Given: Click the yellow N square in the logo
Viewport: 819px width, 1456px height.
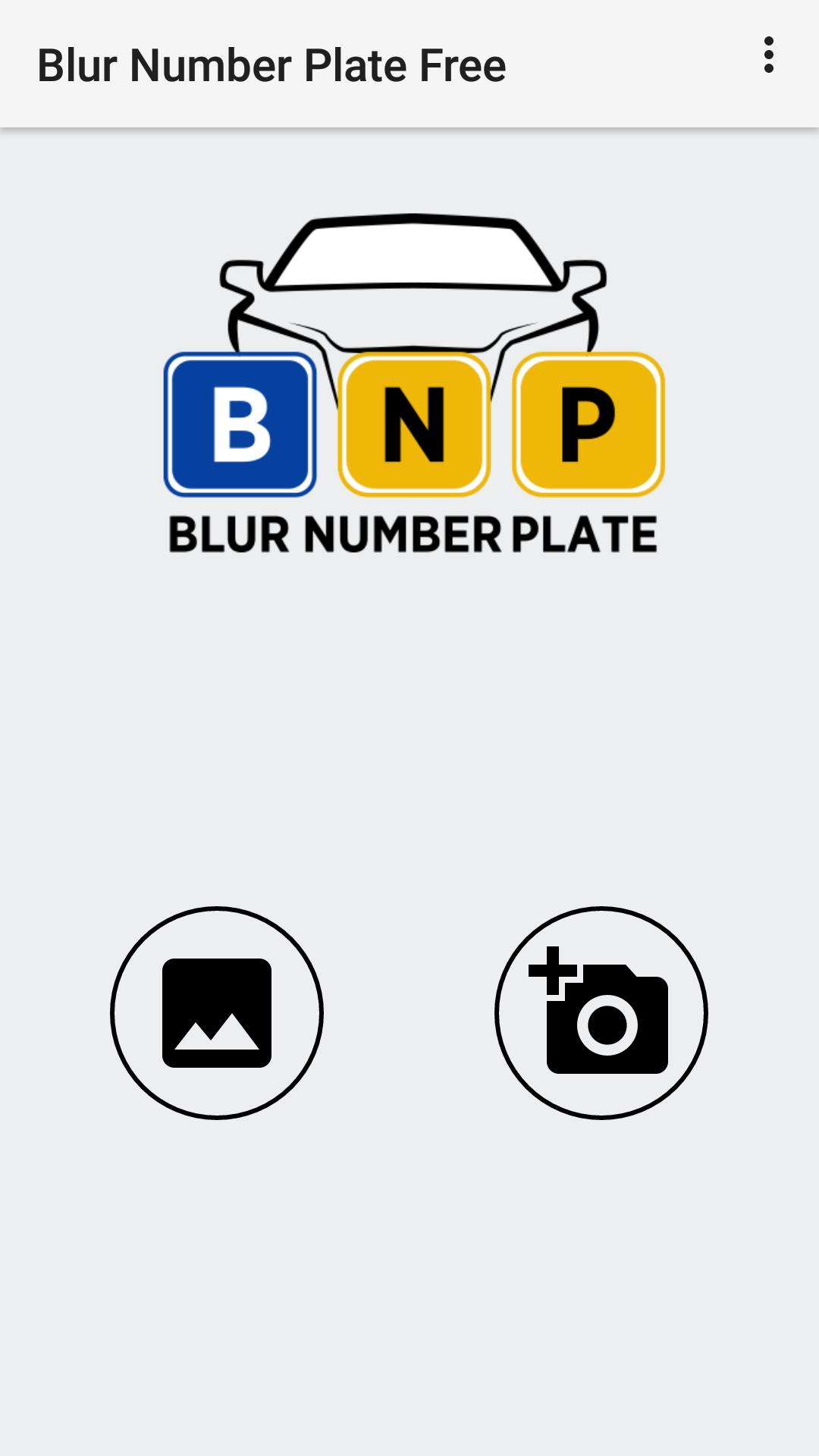Looking at the screenshot, I should click(x=414, y=422).
